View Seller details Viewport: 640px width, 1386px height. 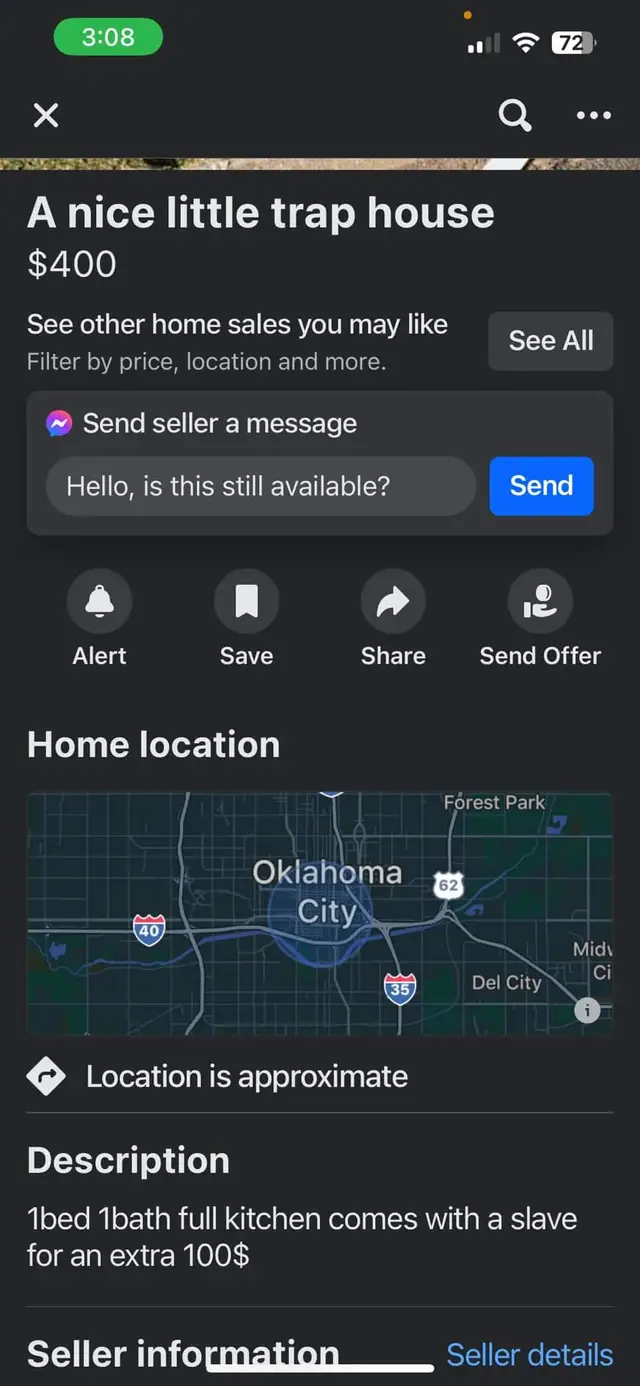click(x=529, y=1355)
